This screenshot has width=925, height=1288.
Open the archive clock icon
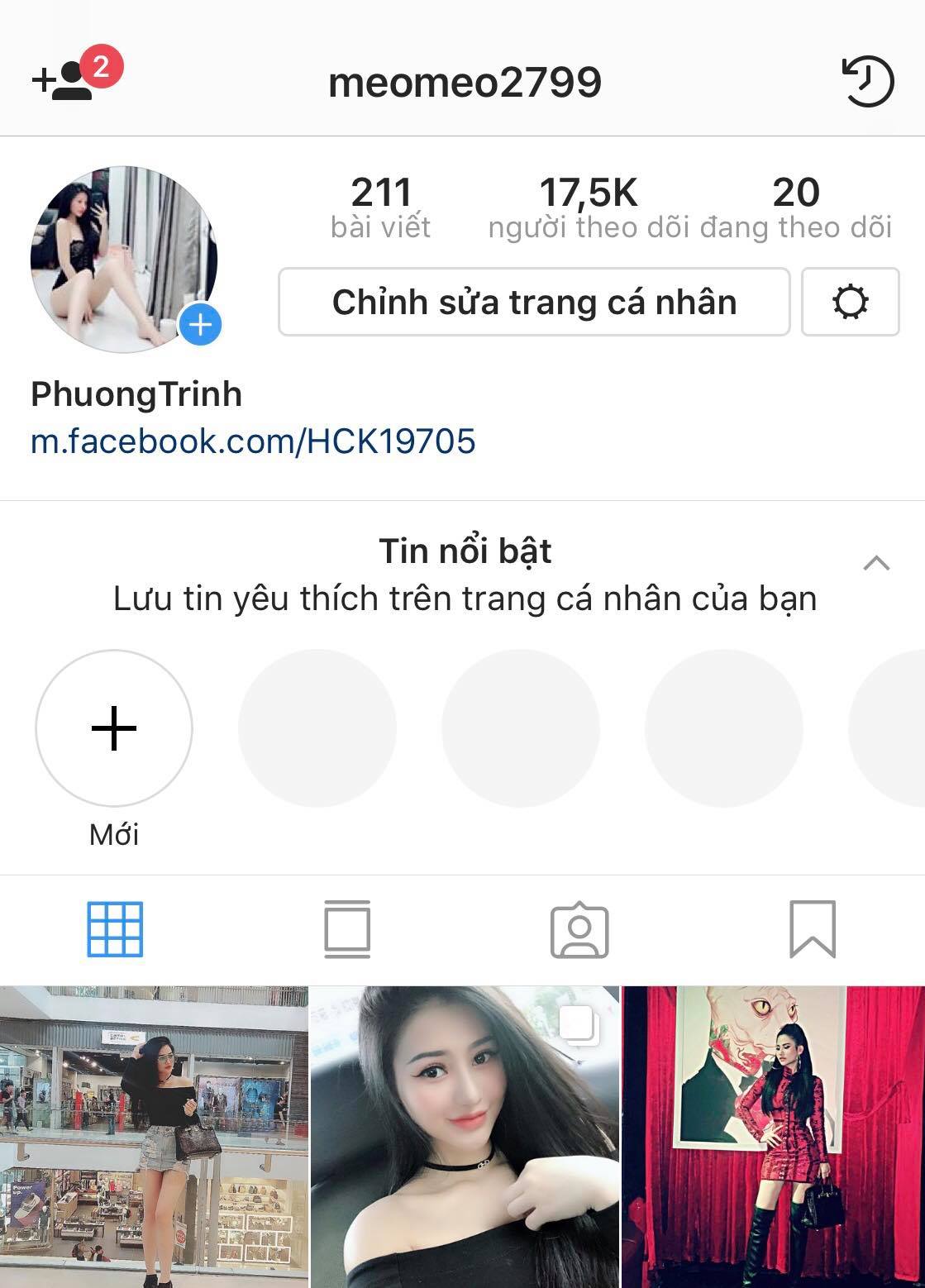point(867,81)
